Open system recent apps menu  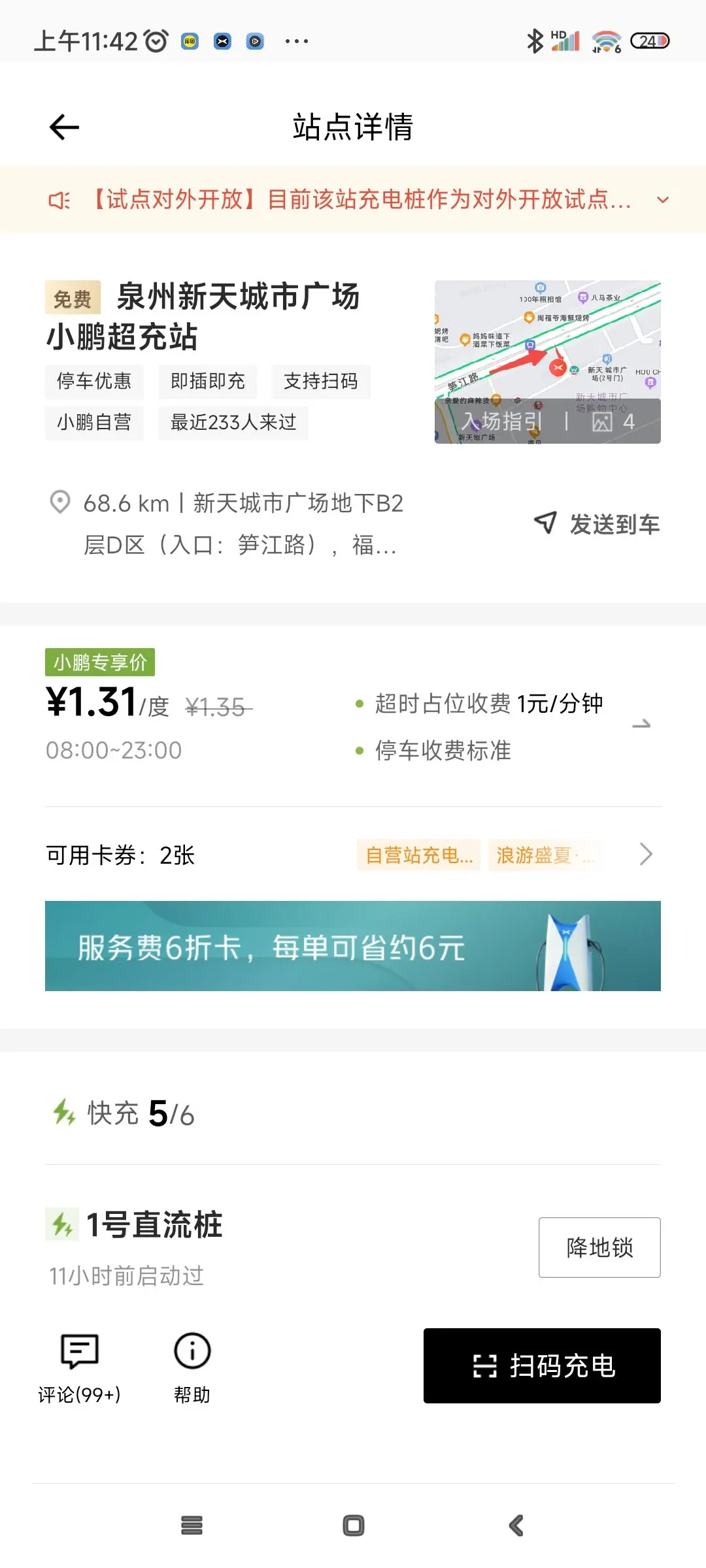click(192, 1526)
